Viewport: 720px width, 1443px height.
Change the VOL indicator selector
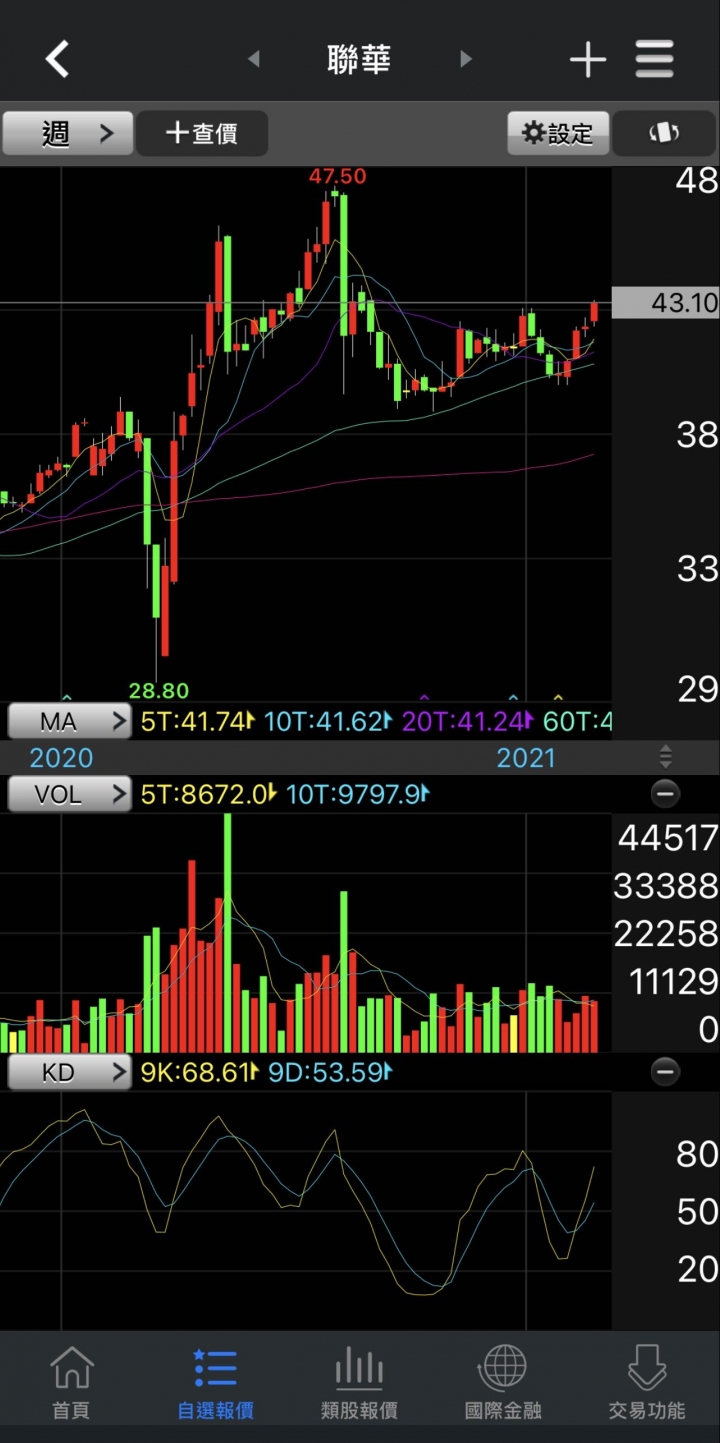(x=70, y=795)
